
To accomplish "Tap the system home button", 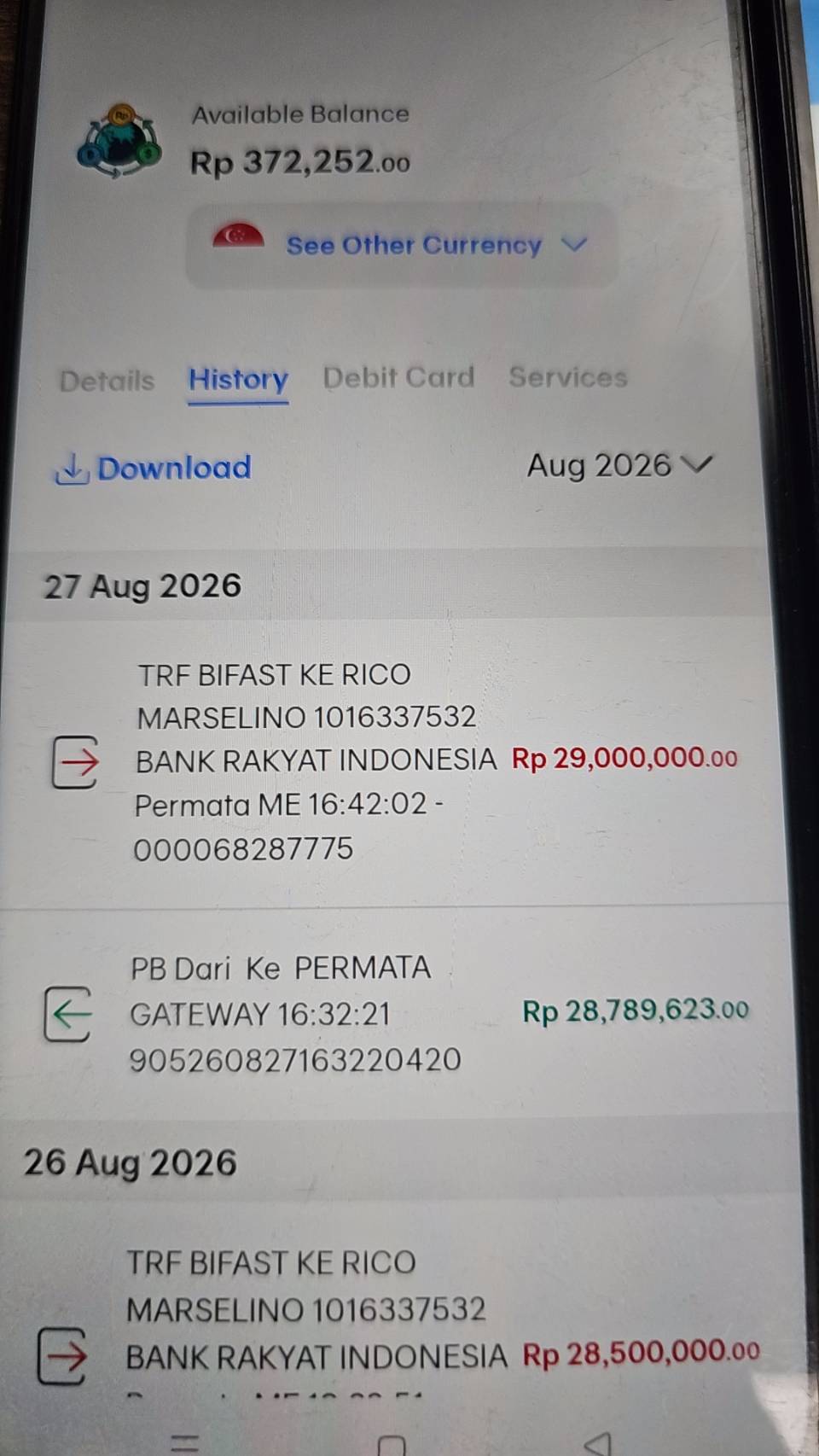I will [392, 1445].
